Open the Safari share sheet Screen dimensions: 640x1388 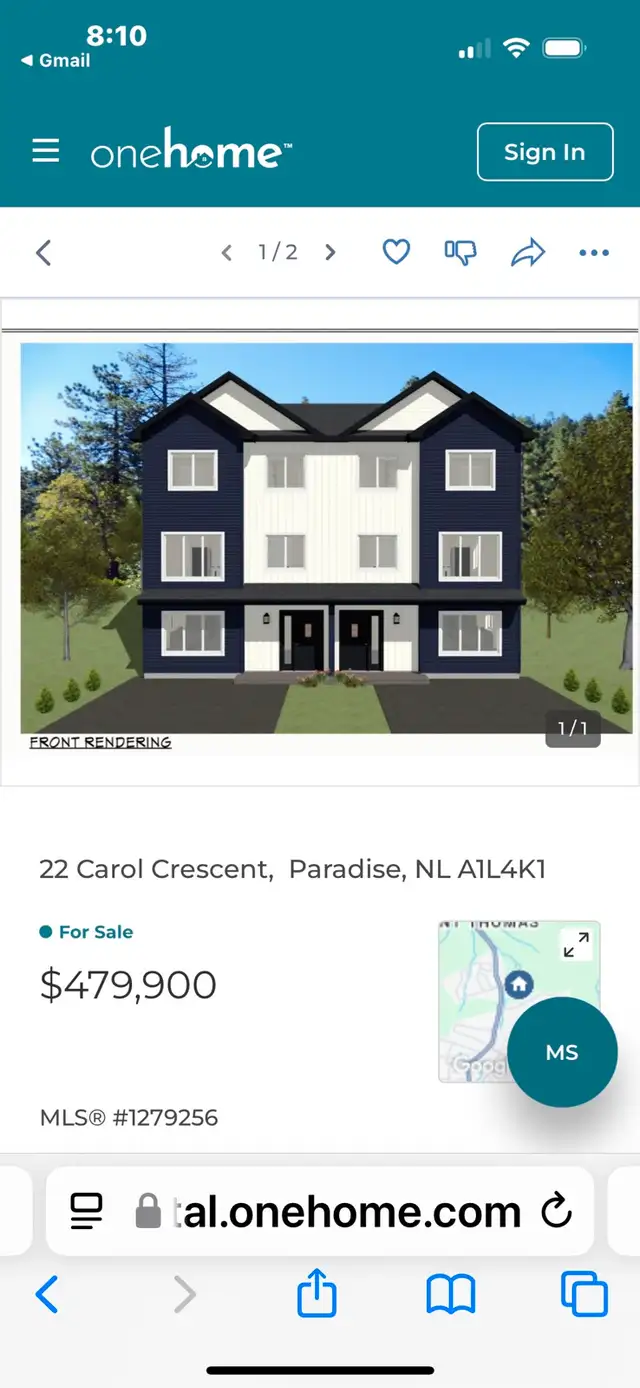click(317, 1295)
